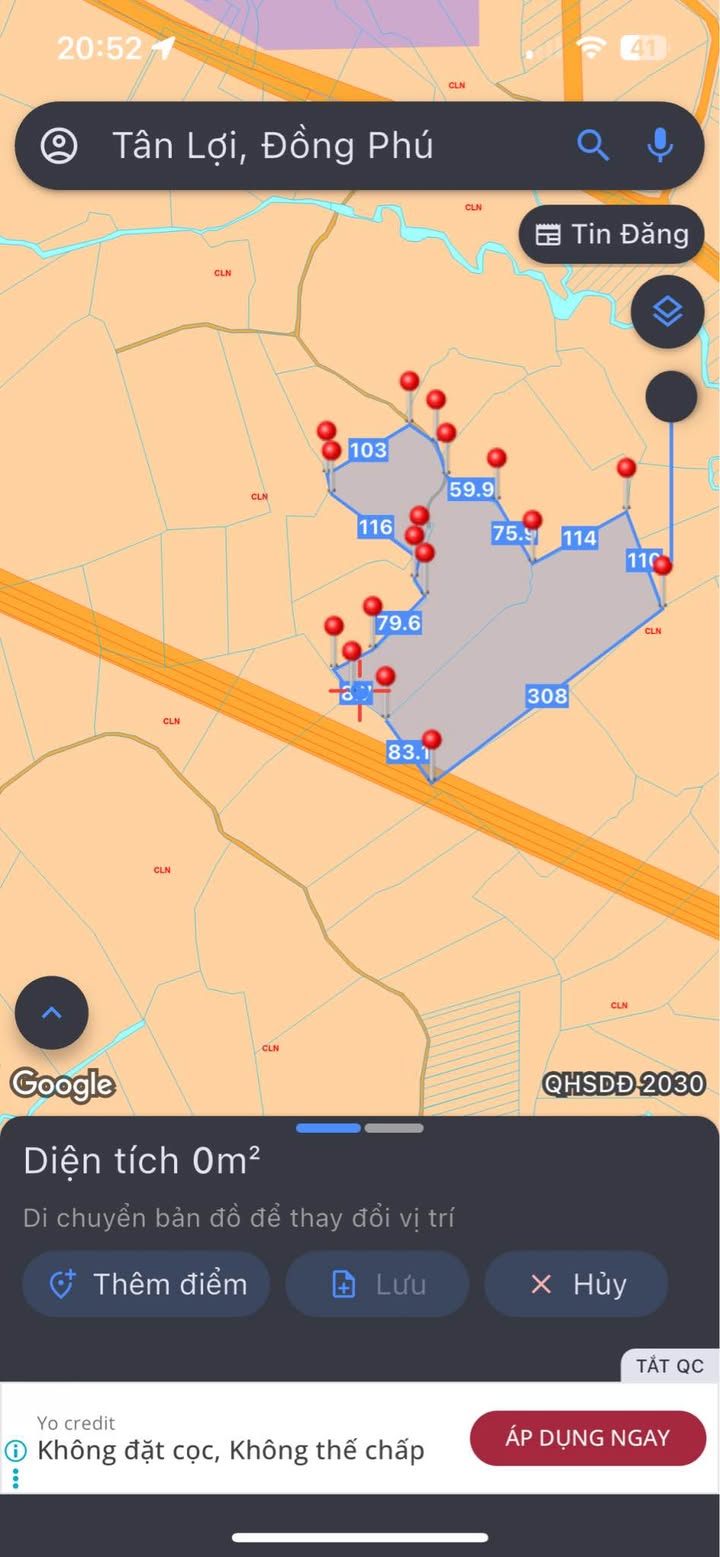Save the measured area with Lưu

pos(377,1284)
